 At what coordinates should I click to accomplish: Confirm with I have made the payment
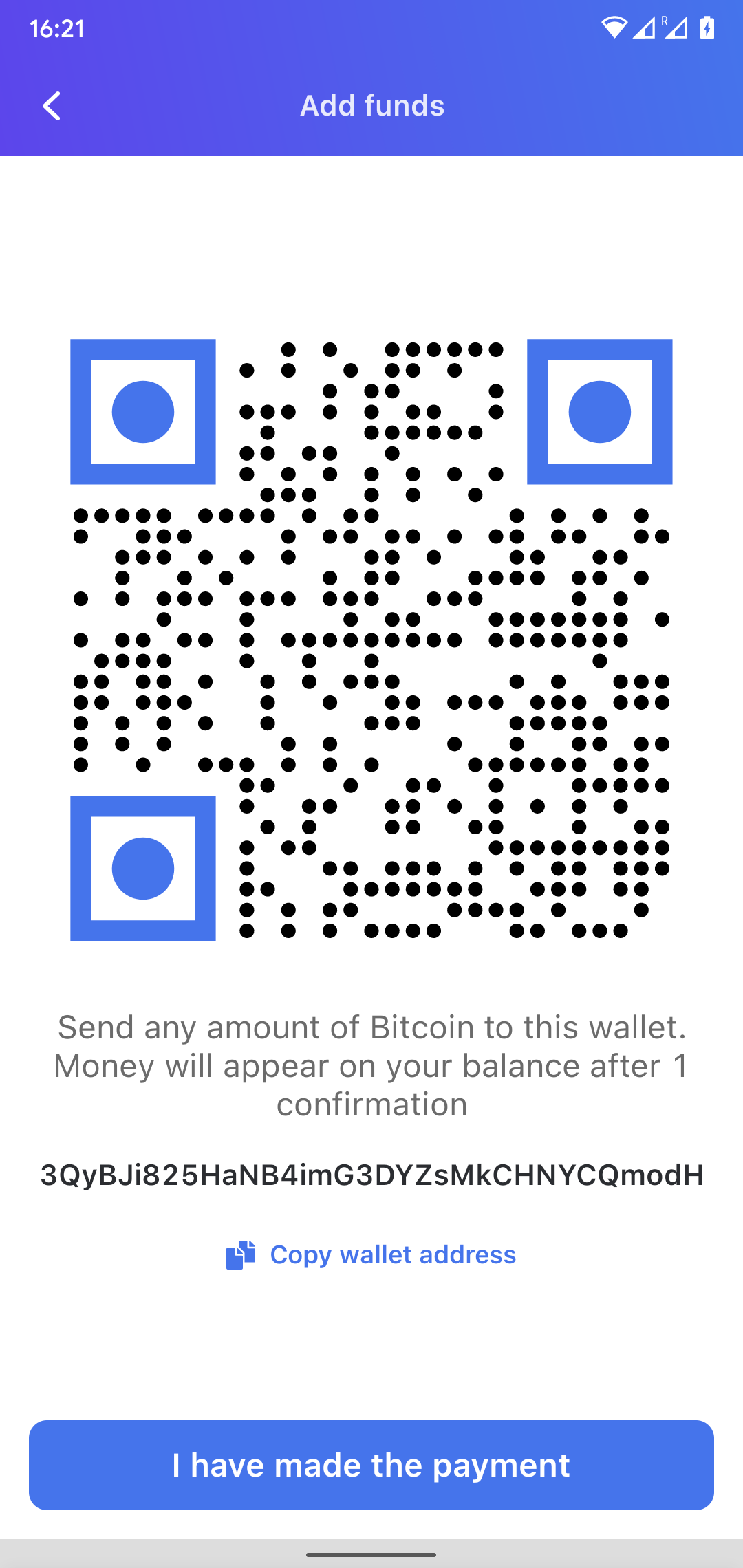(371, 1465)
